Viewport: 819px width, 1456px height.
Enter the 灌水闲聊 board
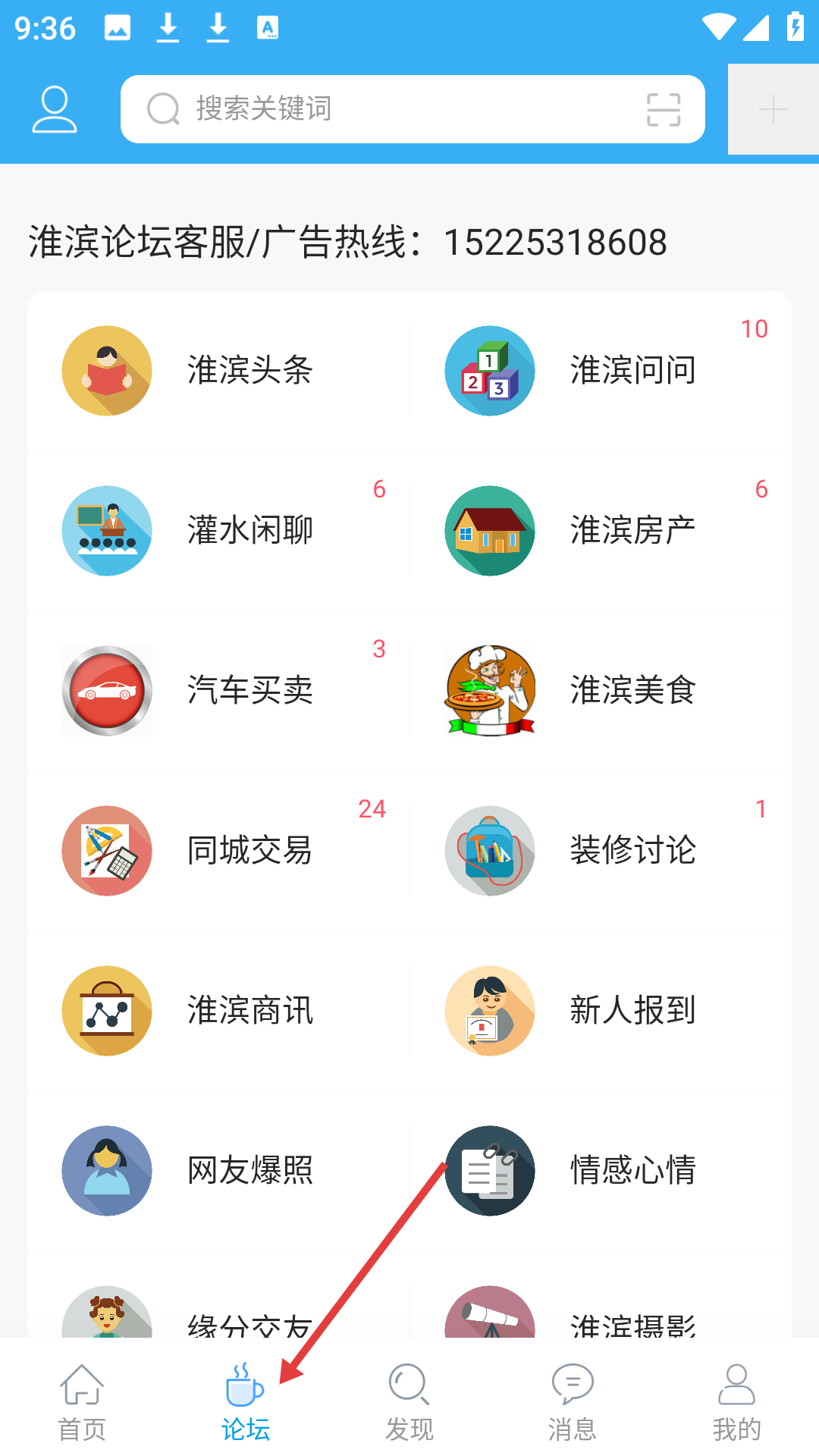coord(218,531)
